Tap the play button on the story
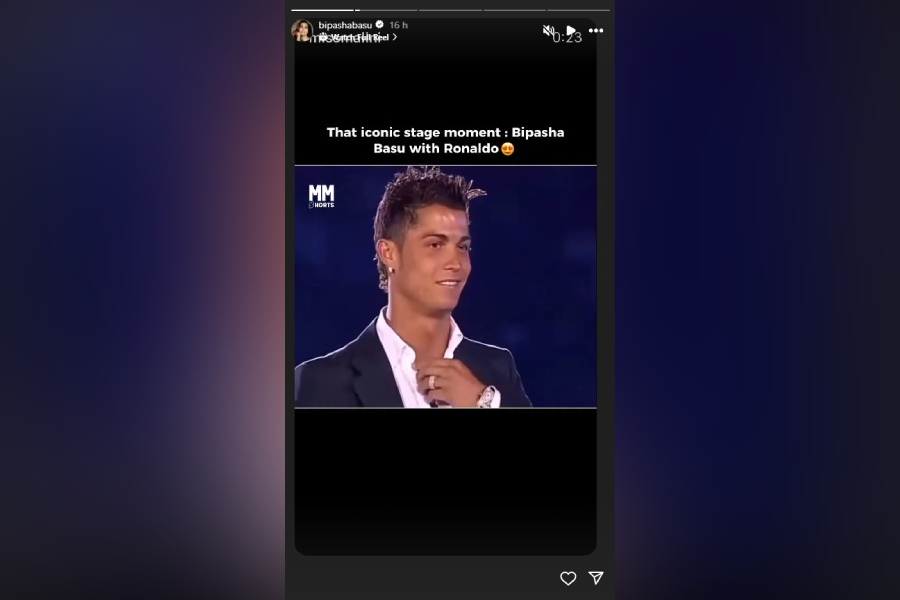The width and height of the screenshot is (900, 600). [571, 31]
